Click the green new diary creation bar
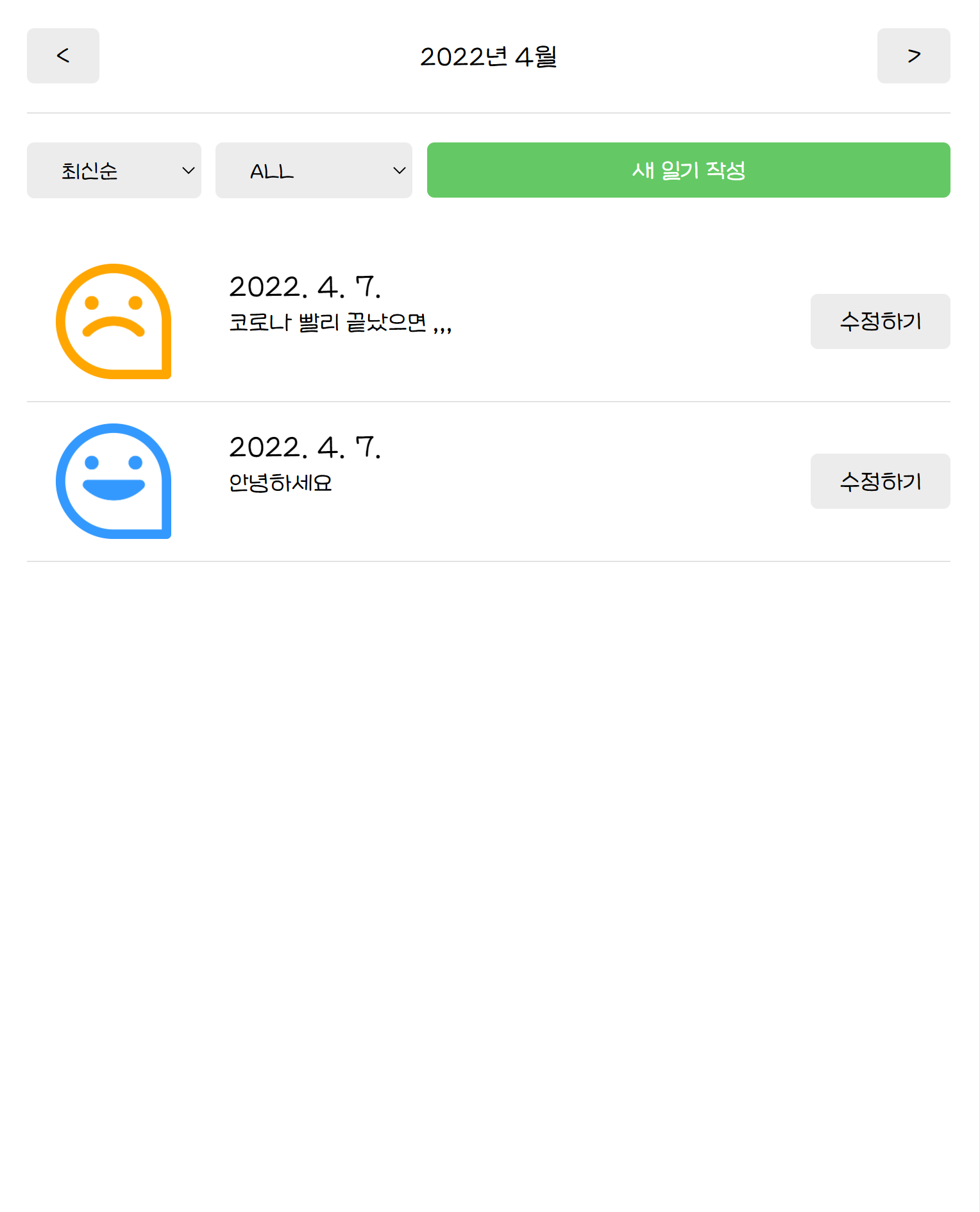The height and width of the screenshot is (1212, 980). [688, 170]
